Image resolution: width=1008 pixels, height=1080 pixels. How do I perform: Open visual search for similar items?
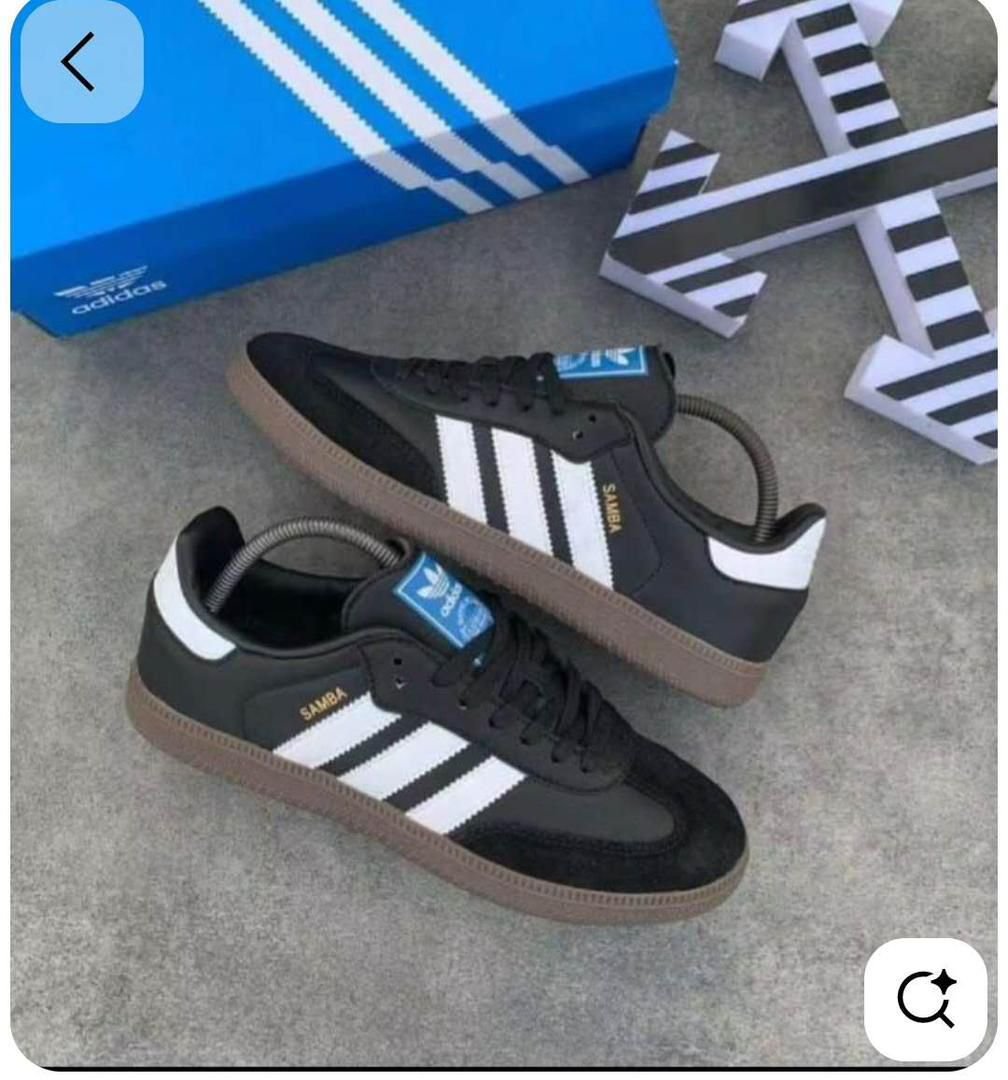[x=925, y=998]
